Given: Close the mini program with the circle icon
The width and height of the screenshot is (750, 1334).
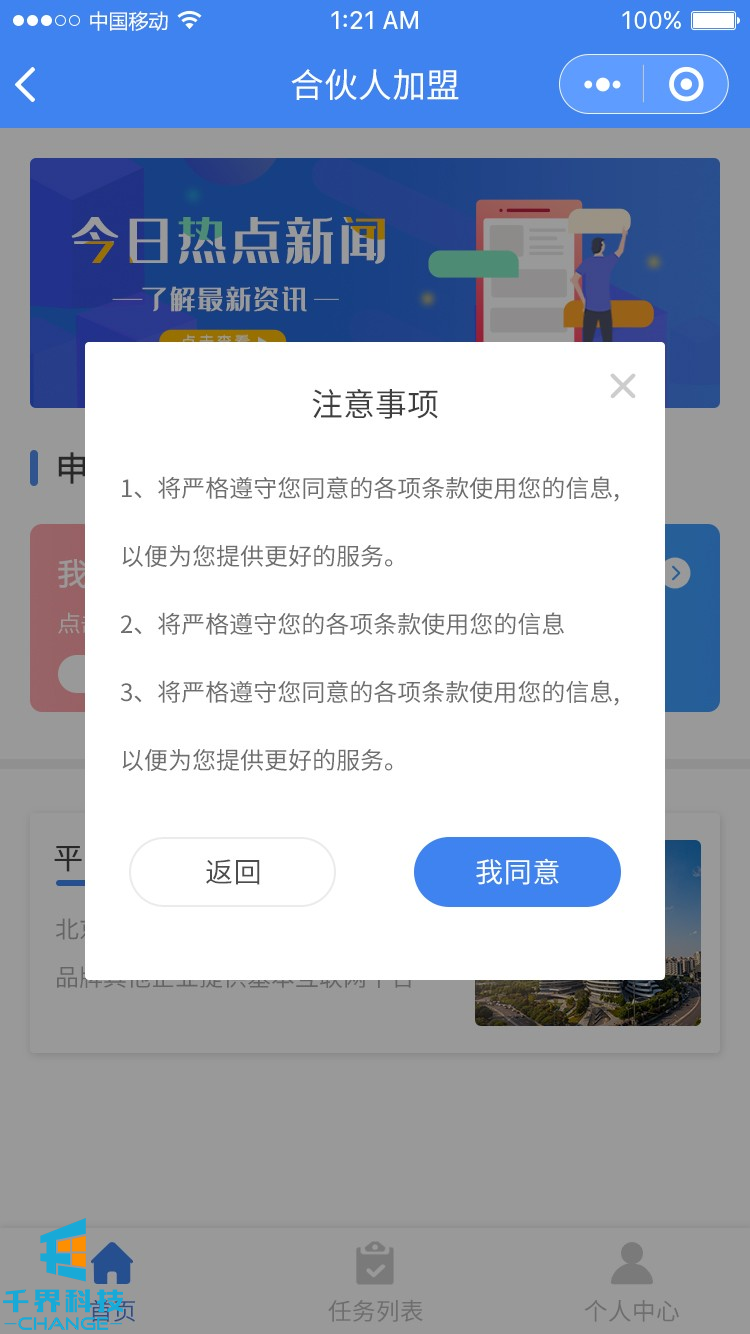Looking at the screenshot, I should 686,85.
